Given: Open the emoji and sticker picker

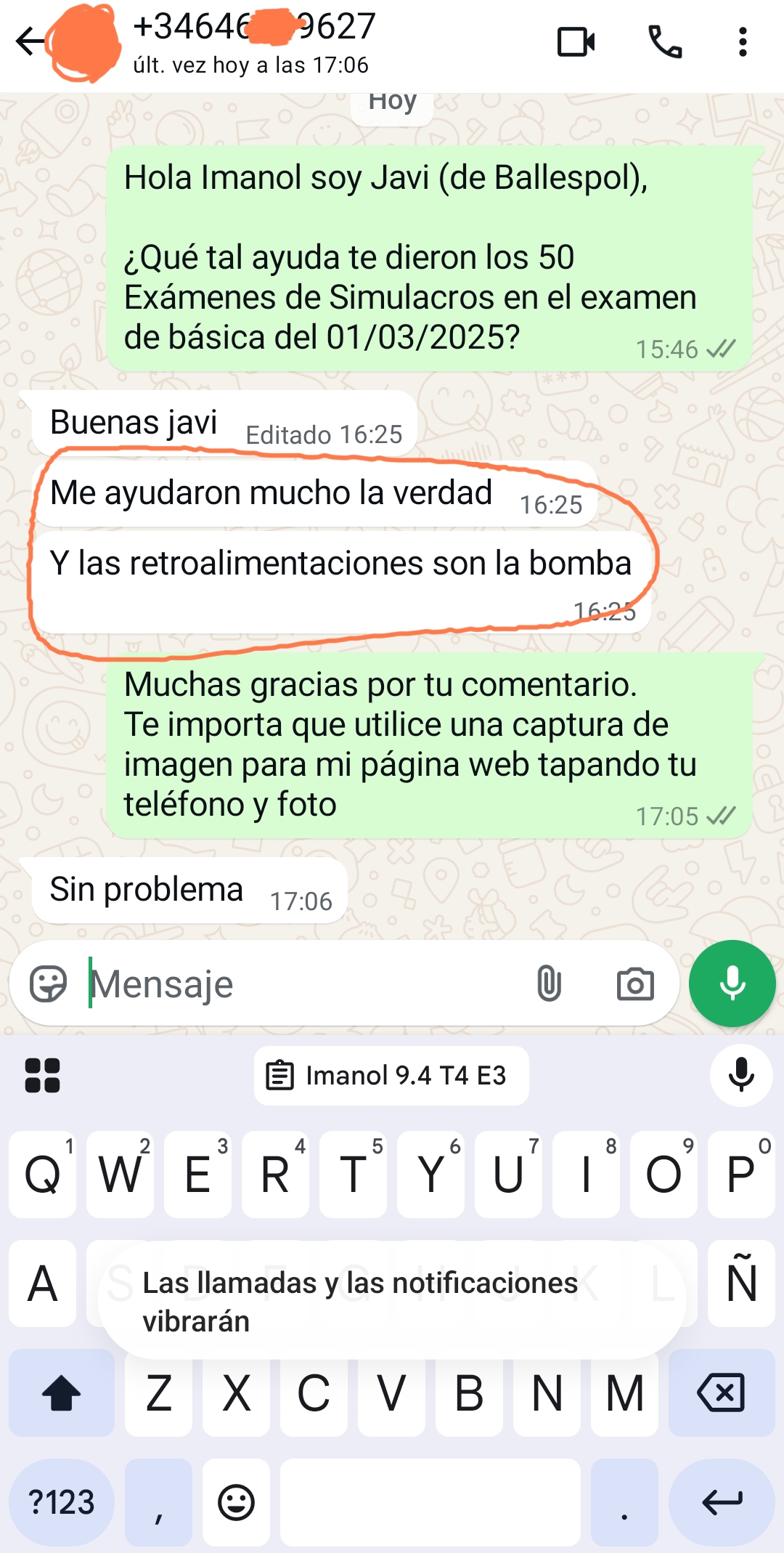Looking at the screenshot, I should tap(49, 984).
